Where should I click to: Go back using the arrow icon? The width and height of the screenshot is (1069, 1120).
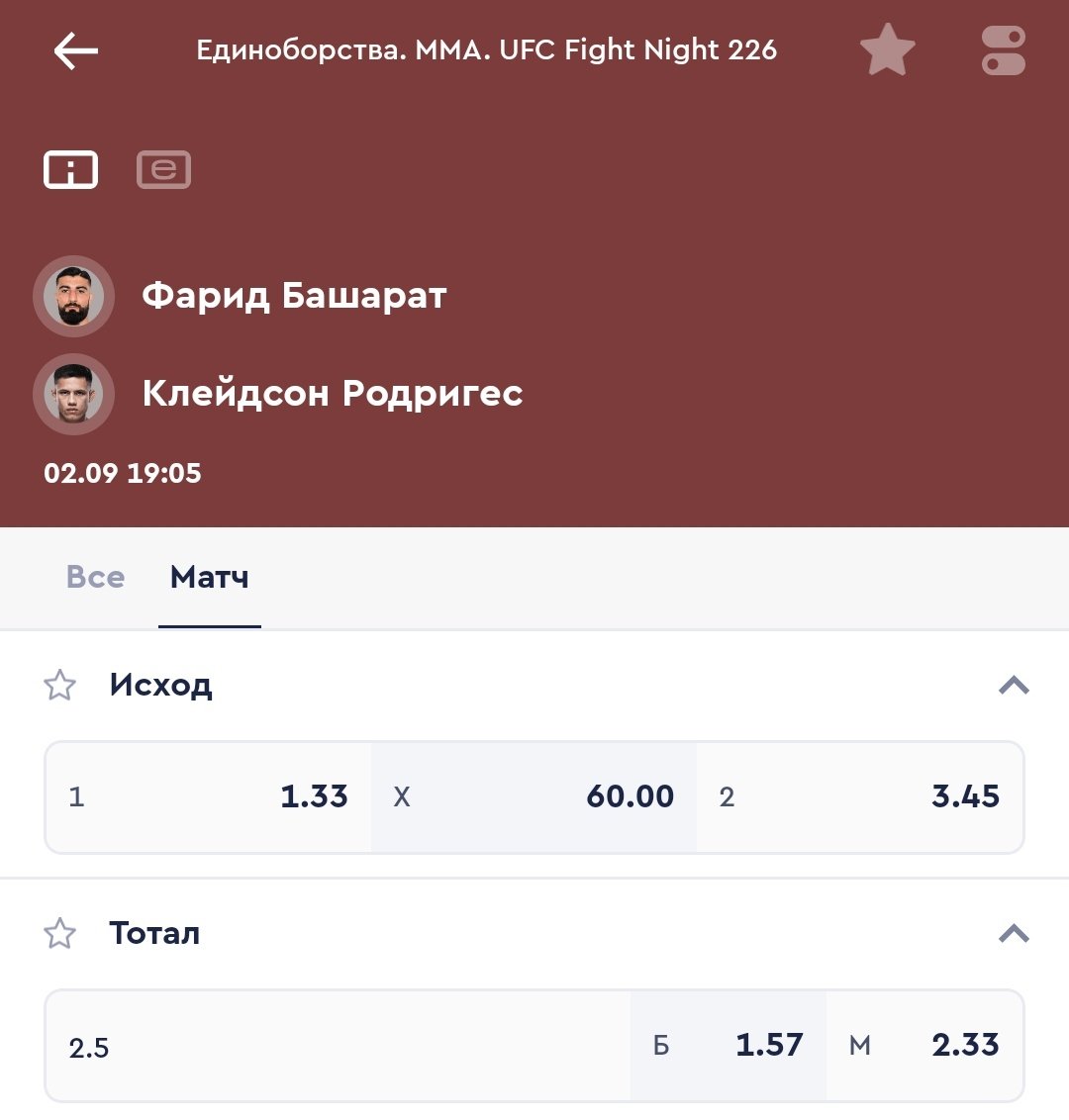point(75,50)
